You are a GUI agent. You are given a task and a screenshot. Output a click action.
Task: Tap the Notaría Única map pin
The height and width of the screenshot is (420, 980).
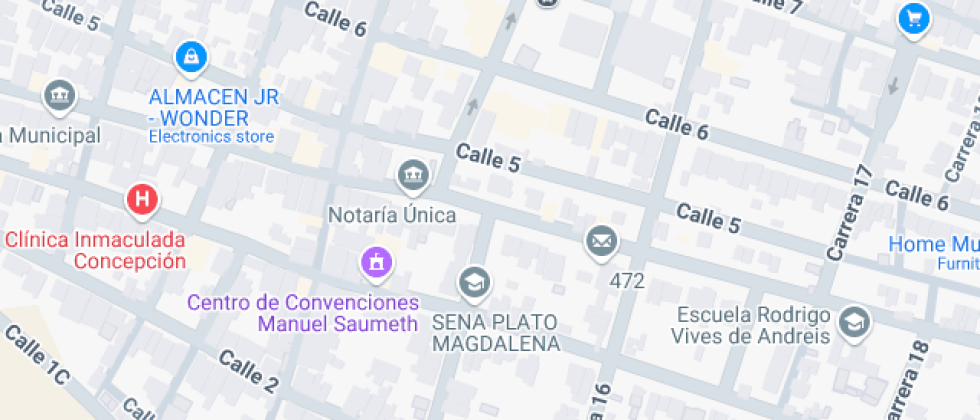[413, 176]
